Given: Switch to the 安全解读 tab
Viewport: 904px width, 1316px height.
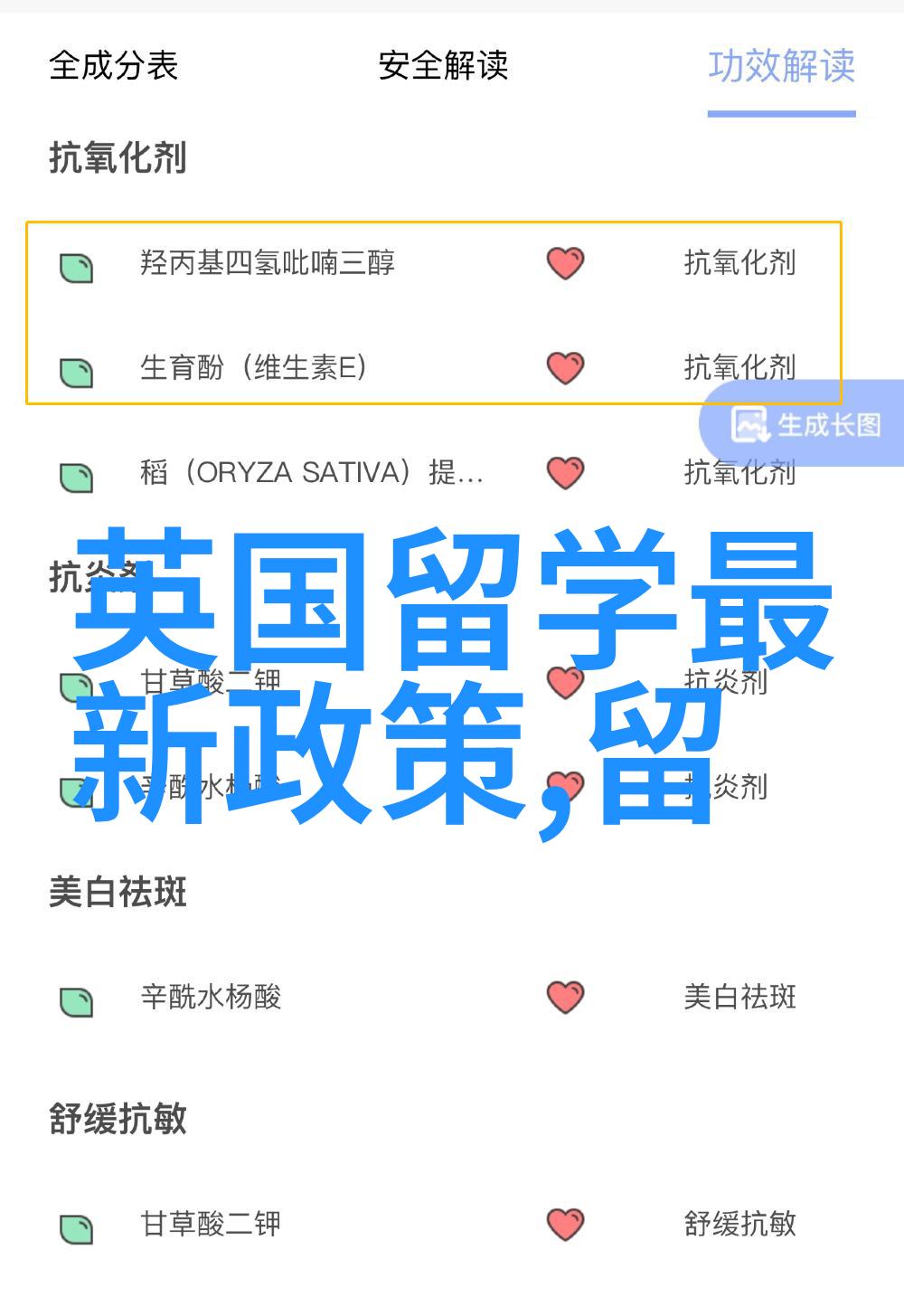Looking at the screenshot, I should pyautogui.click(x=443, y=66).
